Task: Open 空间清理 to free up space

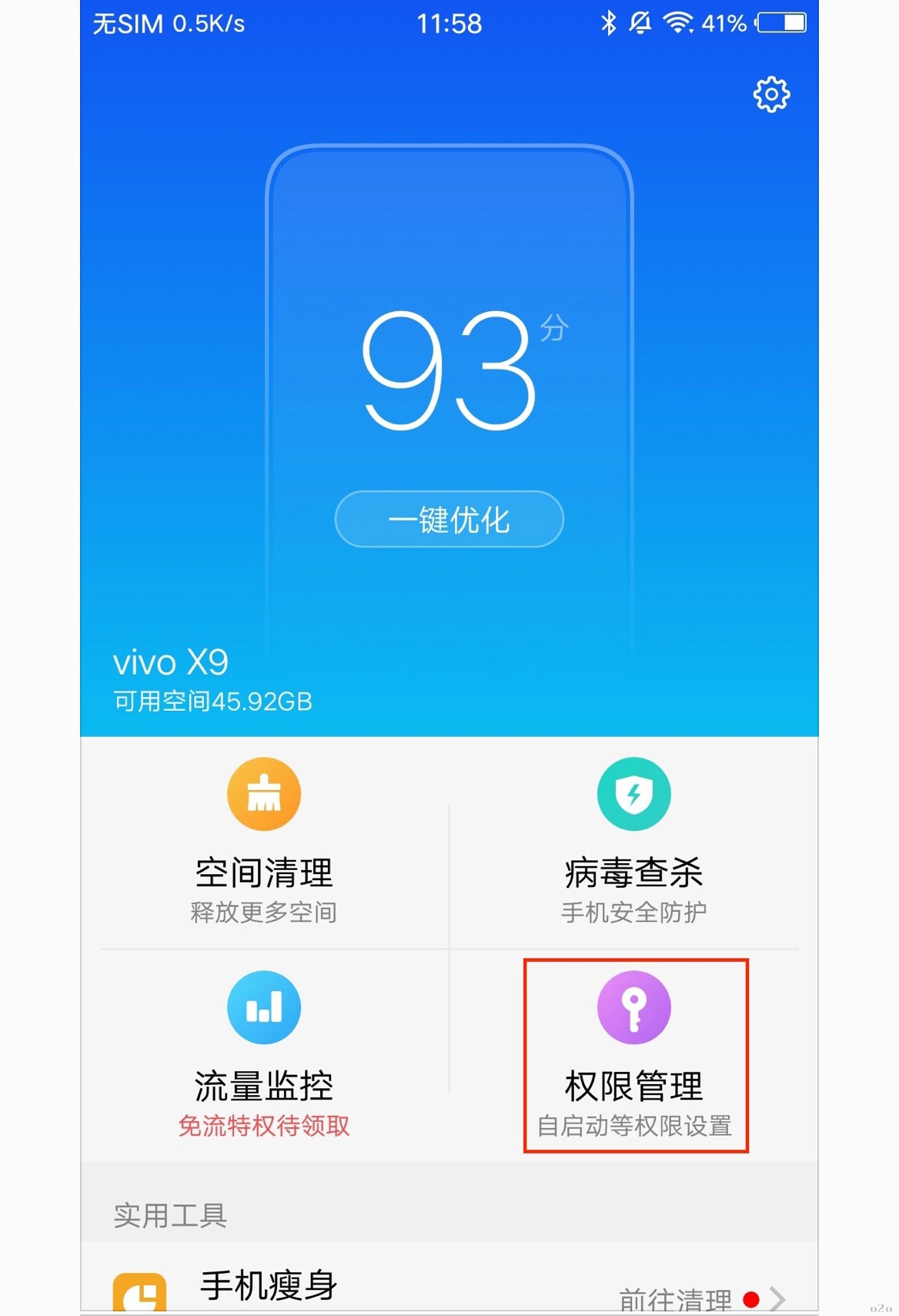Action: [264, 843]
